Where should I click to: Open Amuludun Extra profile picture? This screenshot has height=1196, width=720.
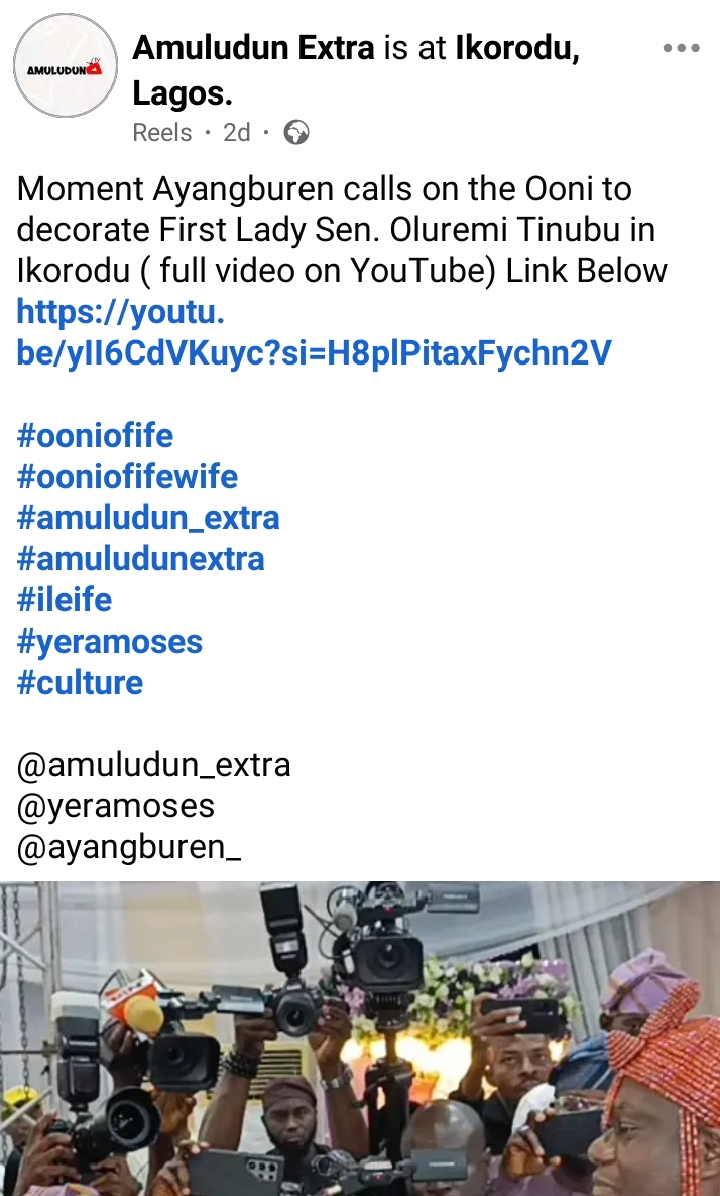(65, 67)
